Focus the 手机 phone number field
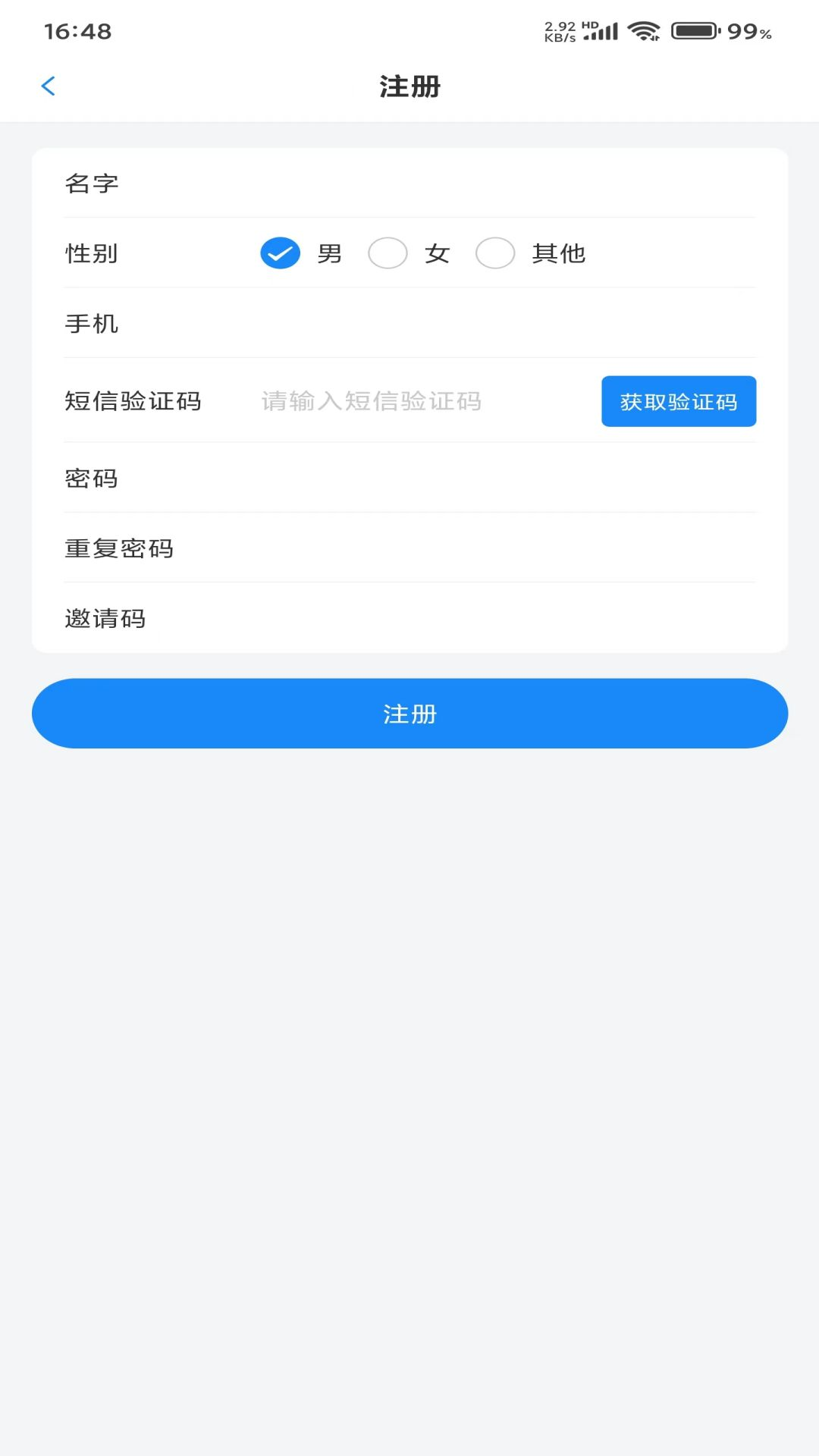 click(455, 324)
